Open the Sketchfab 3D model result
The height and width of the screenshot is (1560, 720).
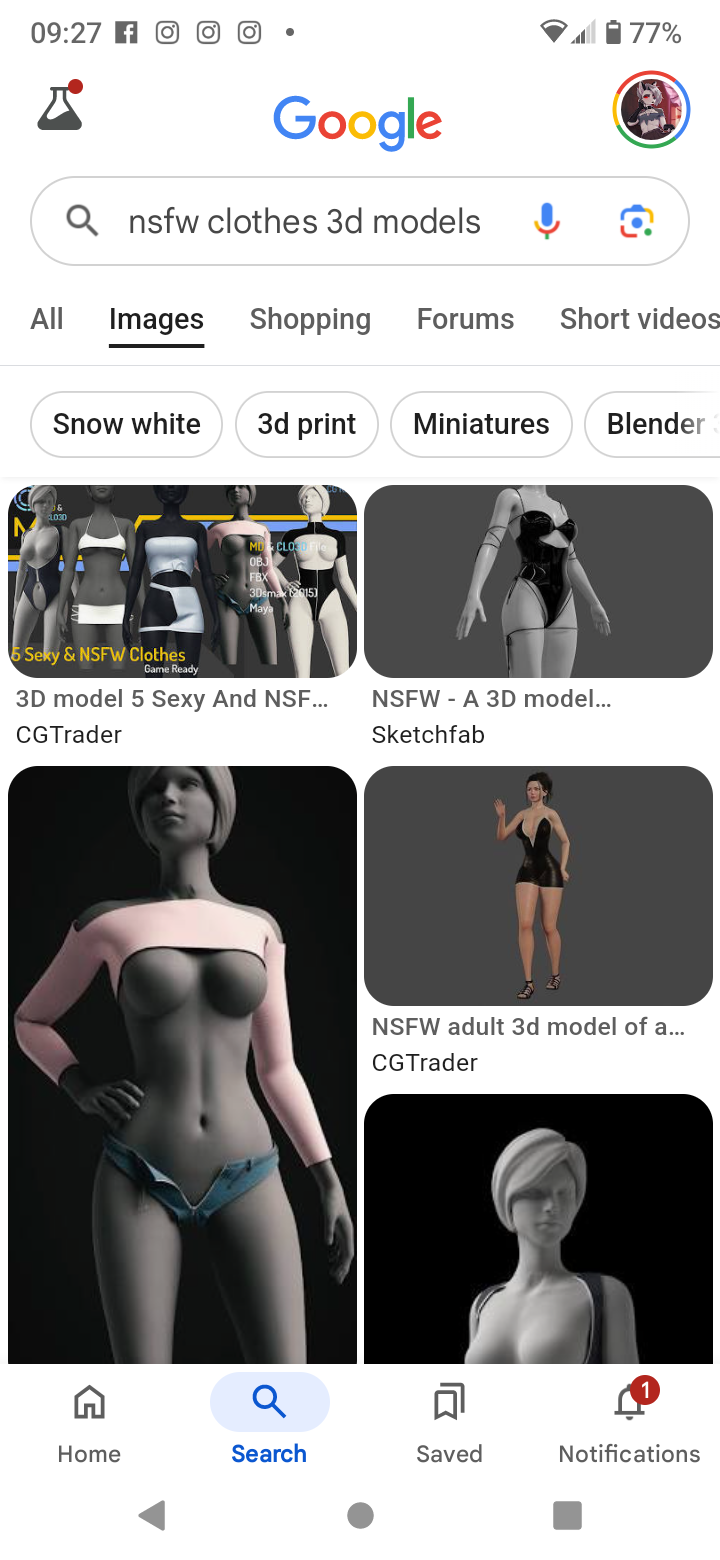pos(538,582)
